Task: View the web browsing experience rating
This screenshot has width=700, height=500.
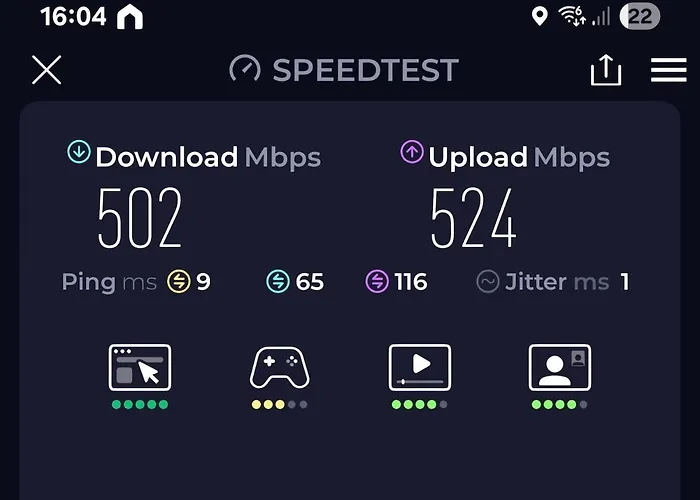Action: click(x=140, y=368)
